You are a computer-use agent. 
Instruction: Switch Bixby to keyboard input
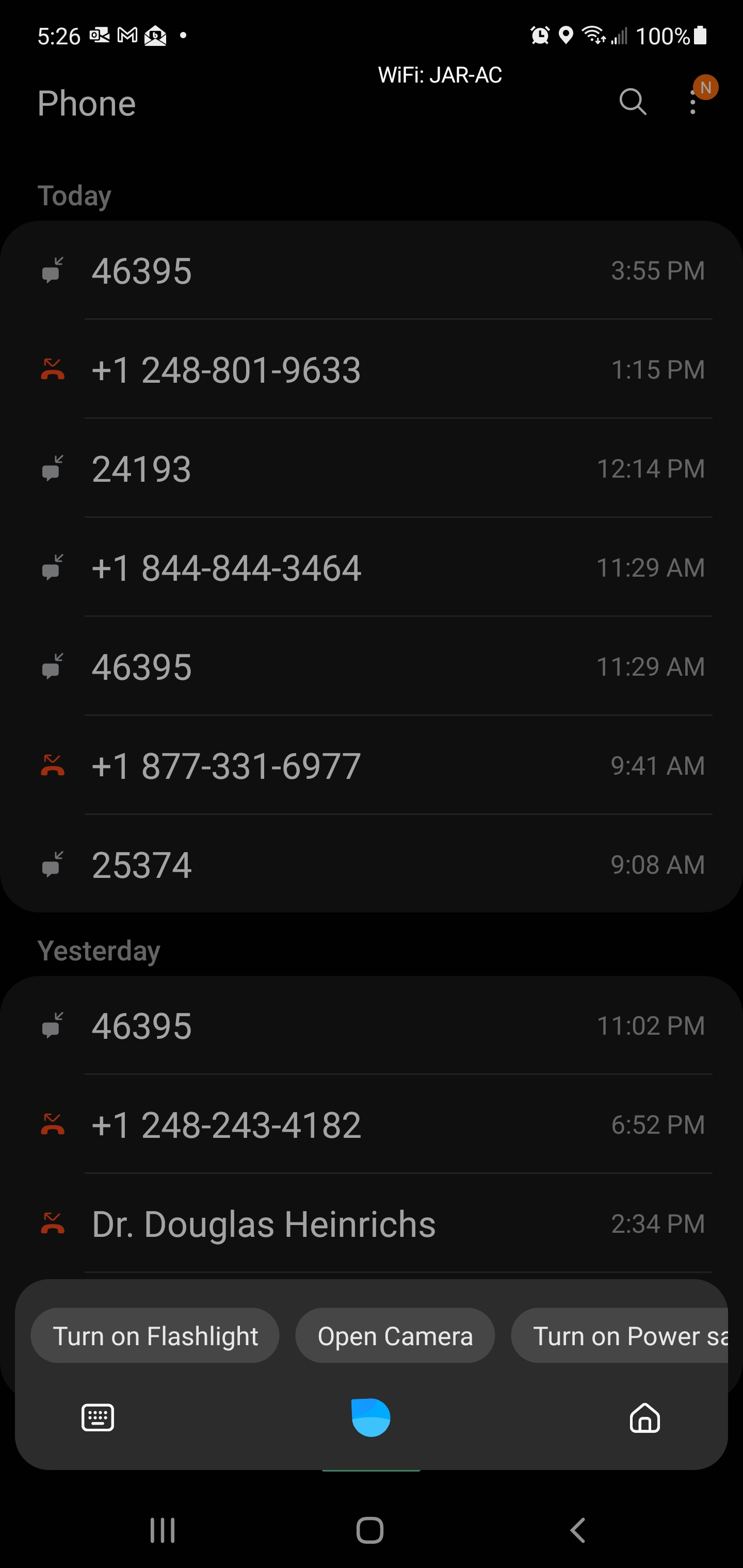click(x=98, y=1418)
